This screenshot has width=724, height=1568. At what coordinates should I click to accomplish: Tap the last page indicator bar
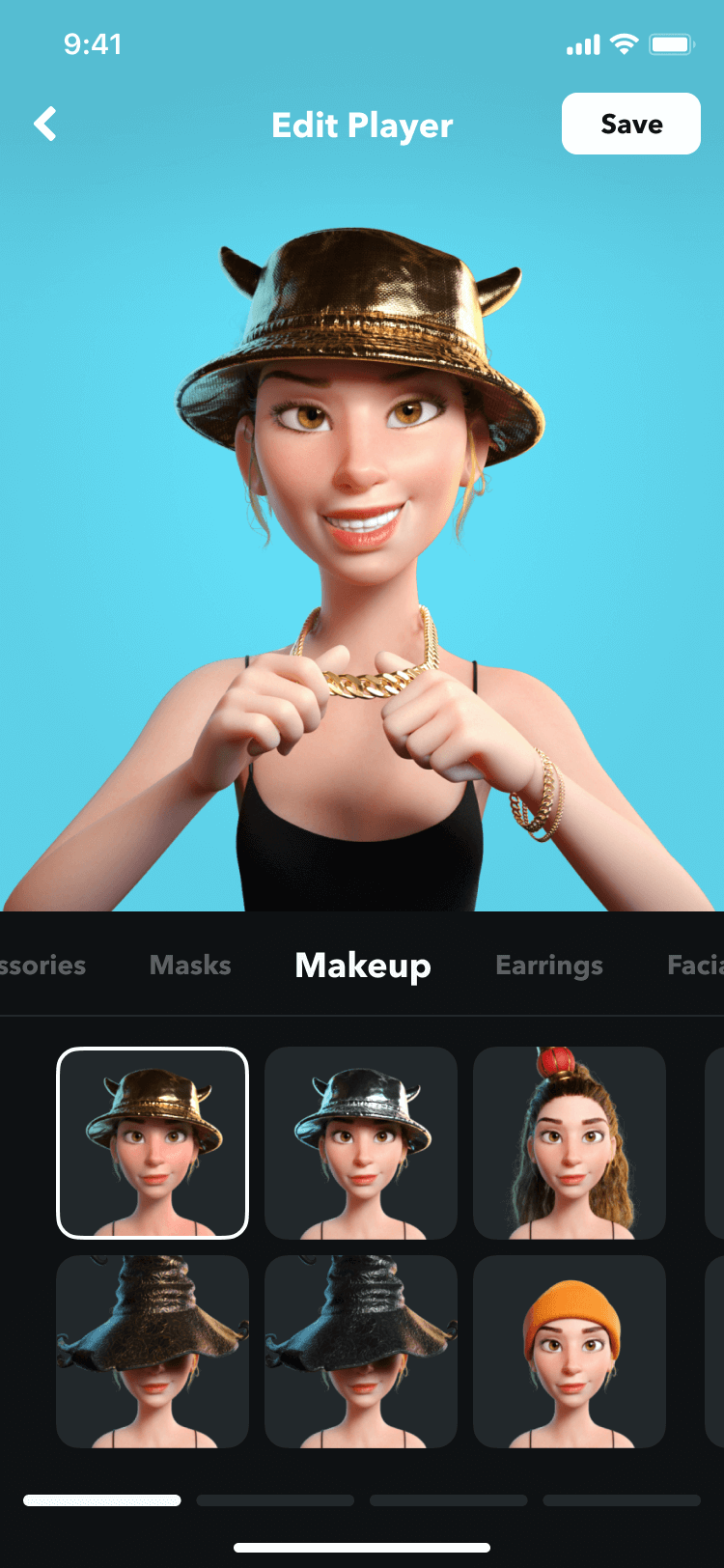click(x=622, y=1500)
